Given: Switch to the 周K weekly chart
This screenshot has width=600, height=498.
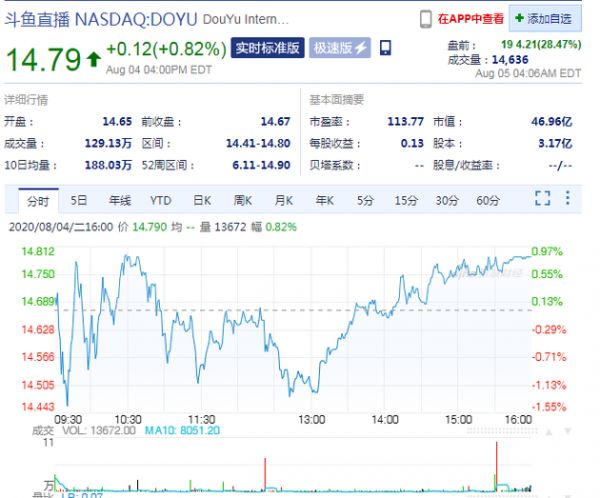Looking at the screenshot, I should pos(243,200).
